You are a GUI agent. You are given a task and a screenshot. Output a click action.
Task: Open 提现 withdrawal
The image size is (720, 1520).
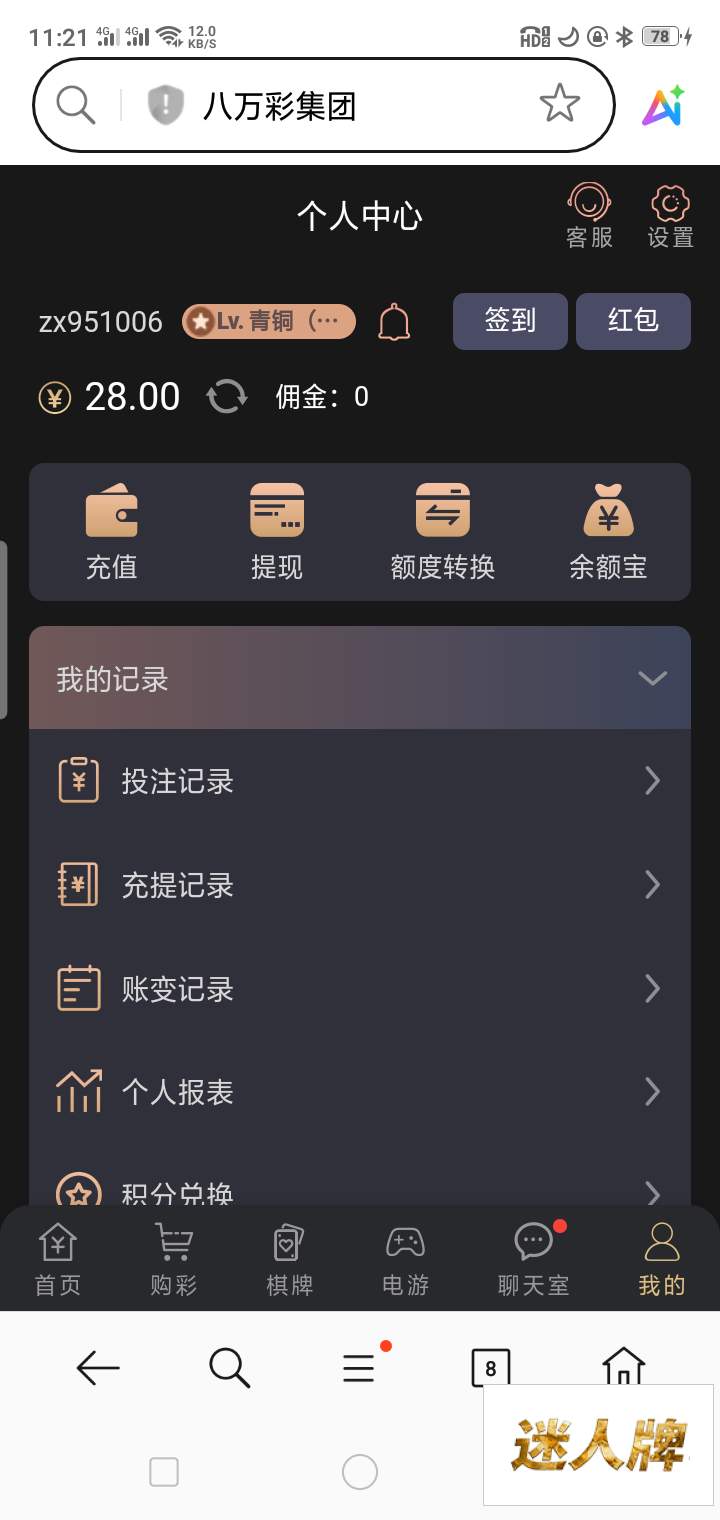click(276, 531)
